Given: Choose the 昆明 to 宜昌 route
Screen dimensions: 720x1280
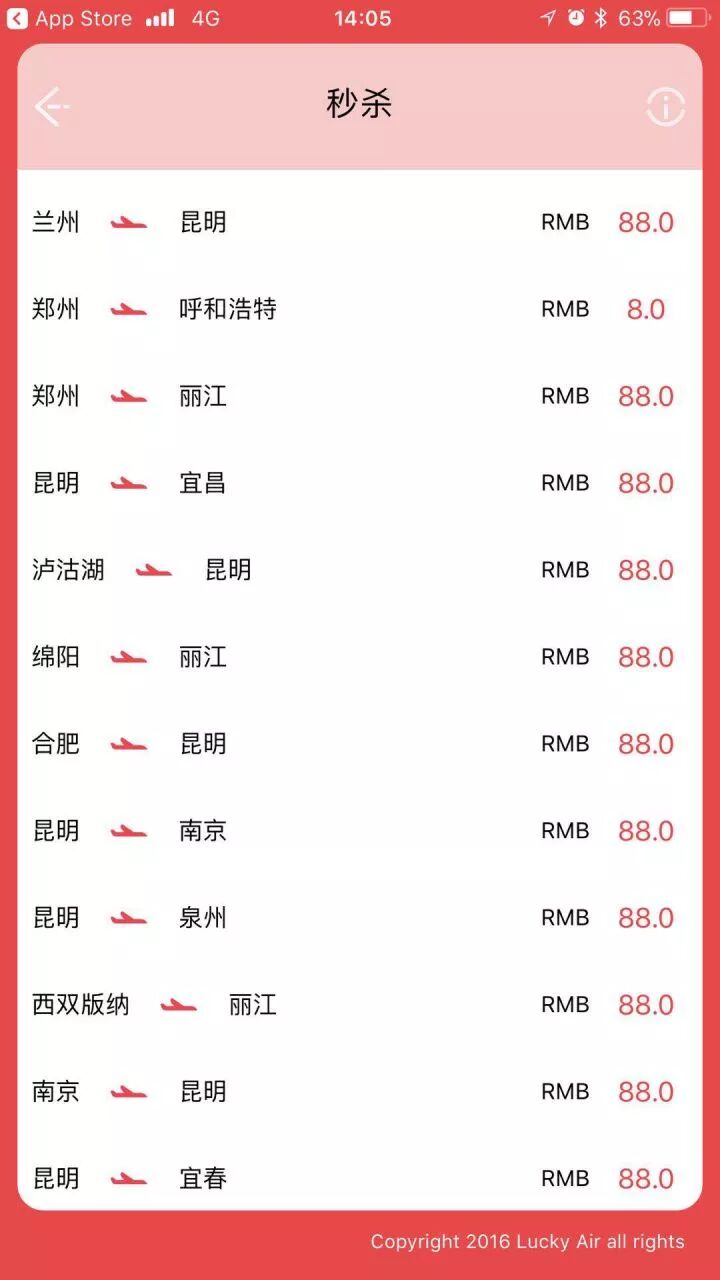Looking at the screenshot, I should tap(359, 483).
